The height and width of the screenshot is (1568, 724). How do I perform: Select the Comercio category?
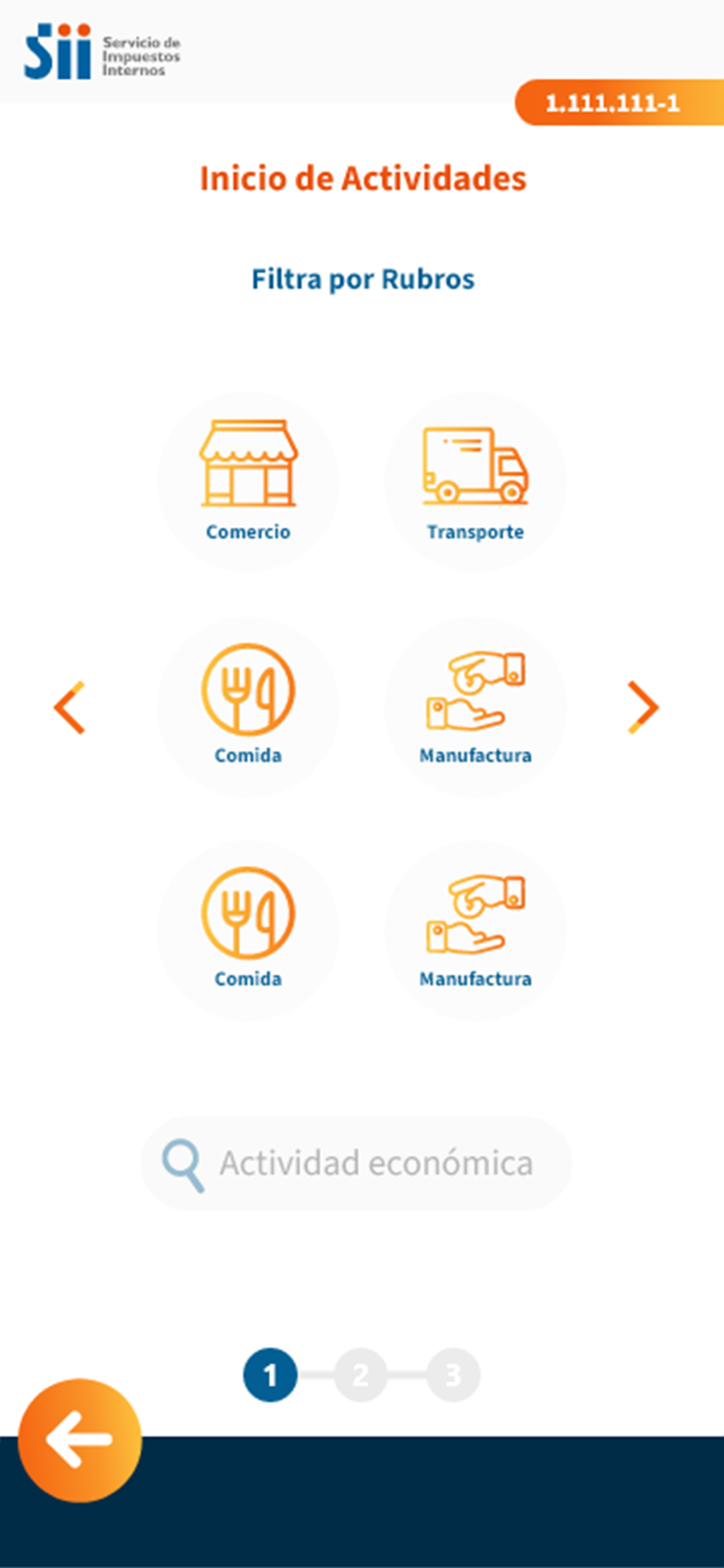tap(248, 481)
